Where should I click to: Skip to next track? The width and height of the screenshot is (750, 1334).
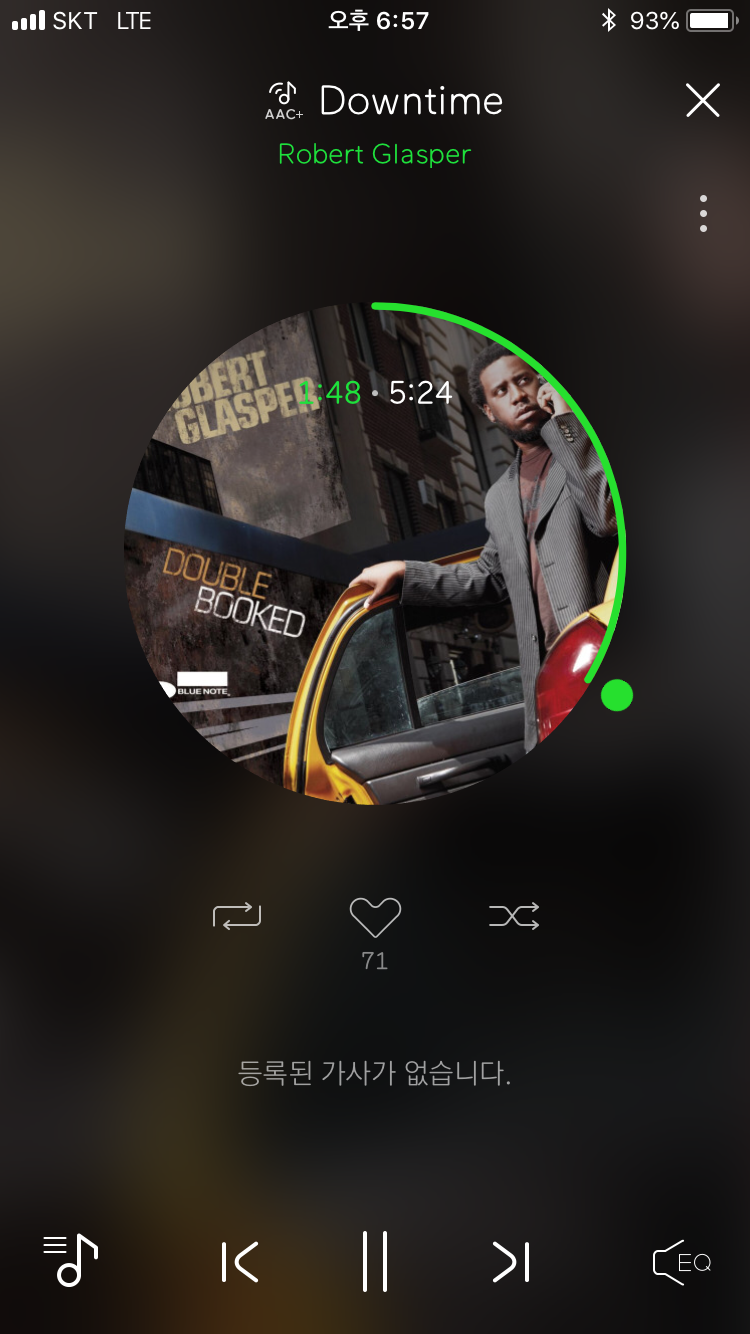[510, 1262]
